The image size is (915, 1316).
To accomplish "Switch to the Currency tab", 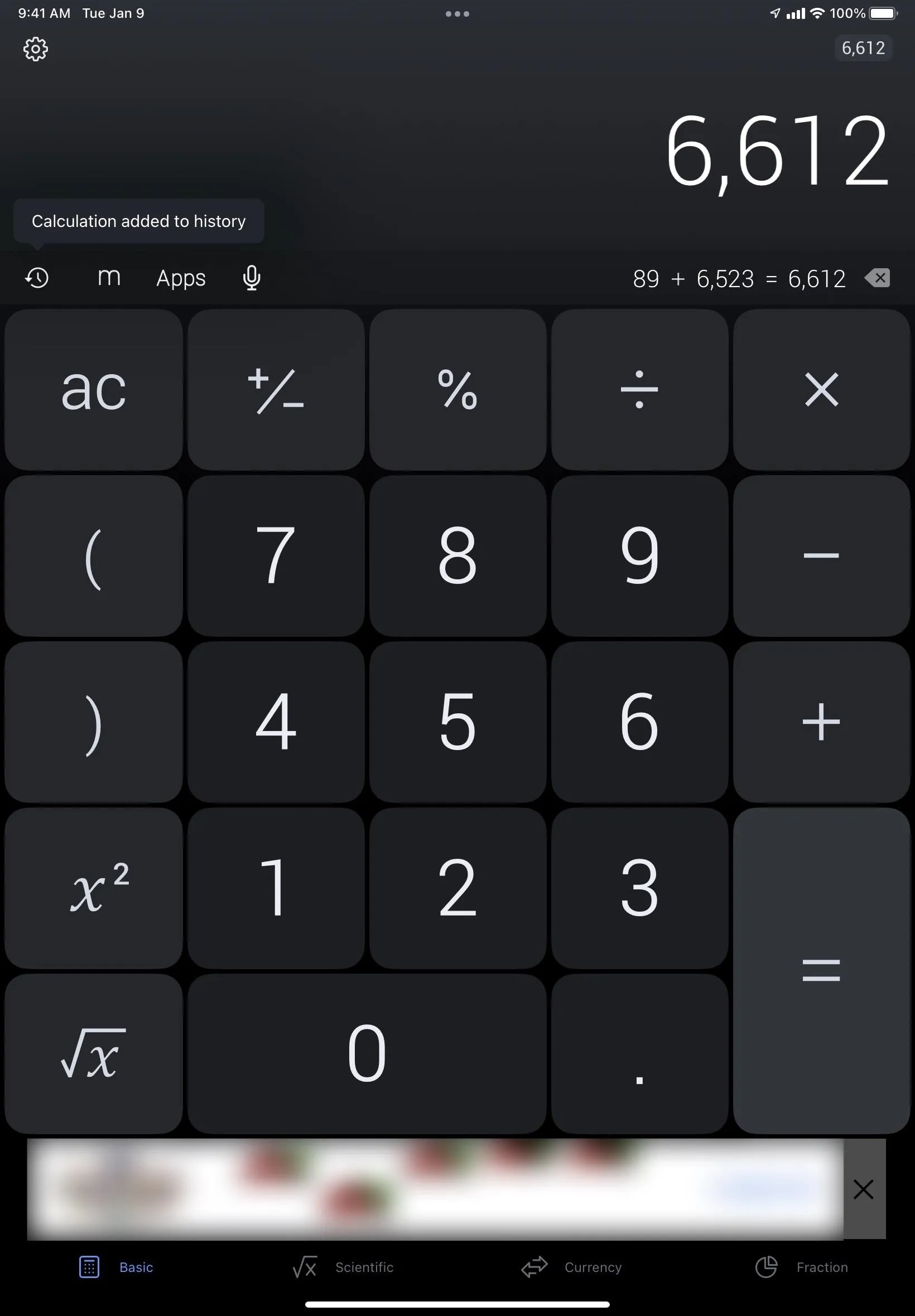I will pyautogui.click(x=571, y=1267).
